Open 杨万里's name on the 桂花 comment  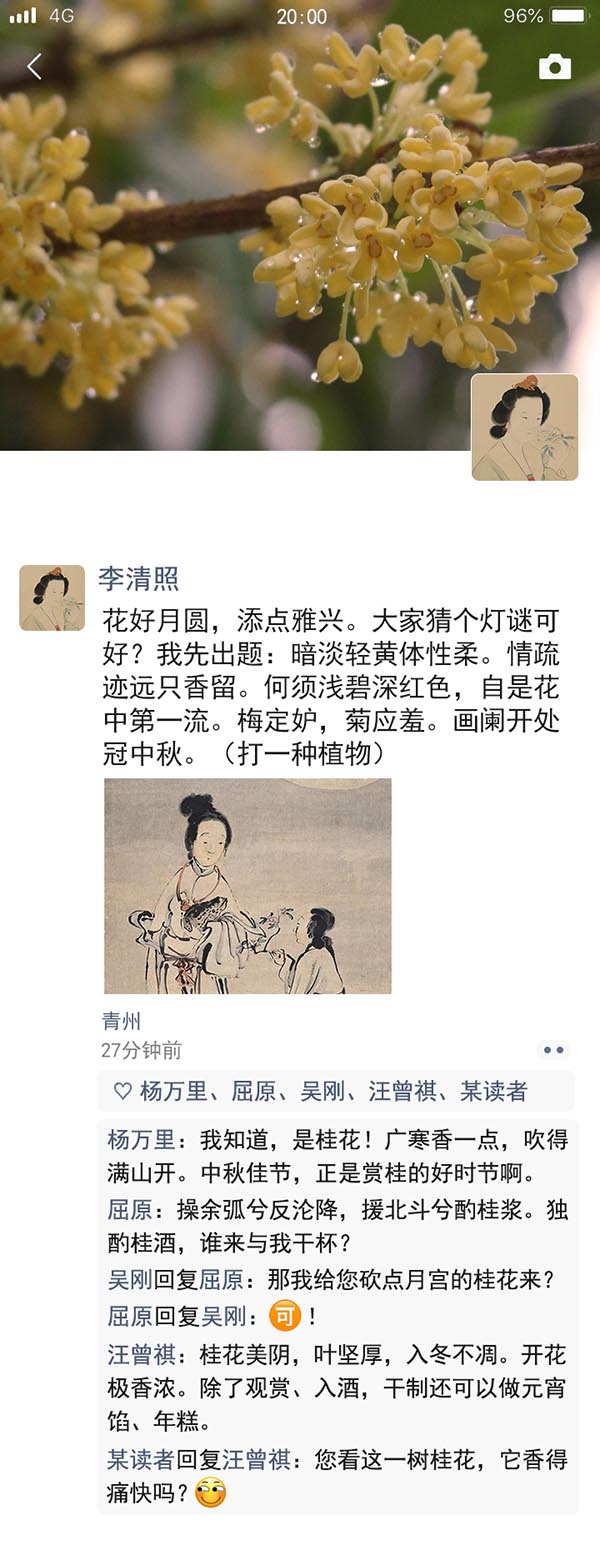coord(141,1140)
